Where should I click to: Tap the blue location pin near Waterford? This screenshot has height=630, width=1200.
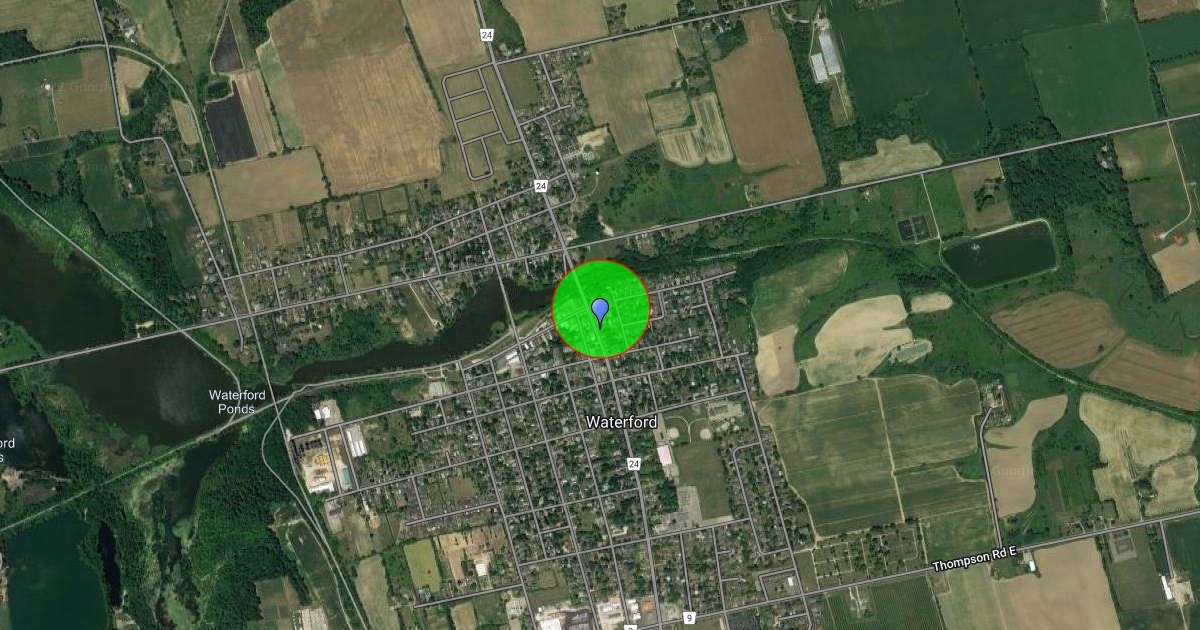(600, 313)
